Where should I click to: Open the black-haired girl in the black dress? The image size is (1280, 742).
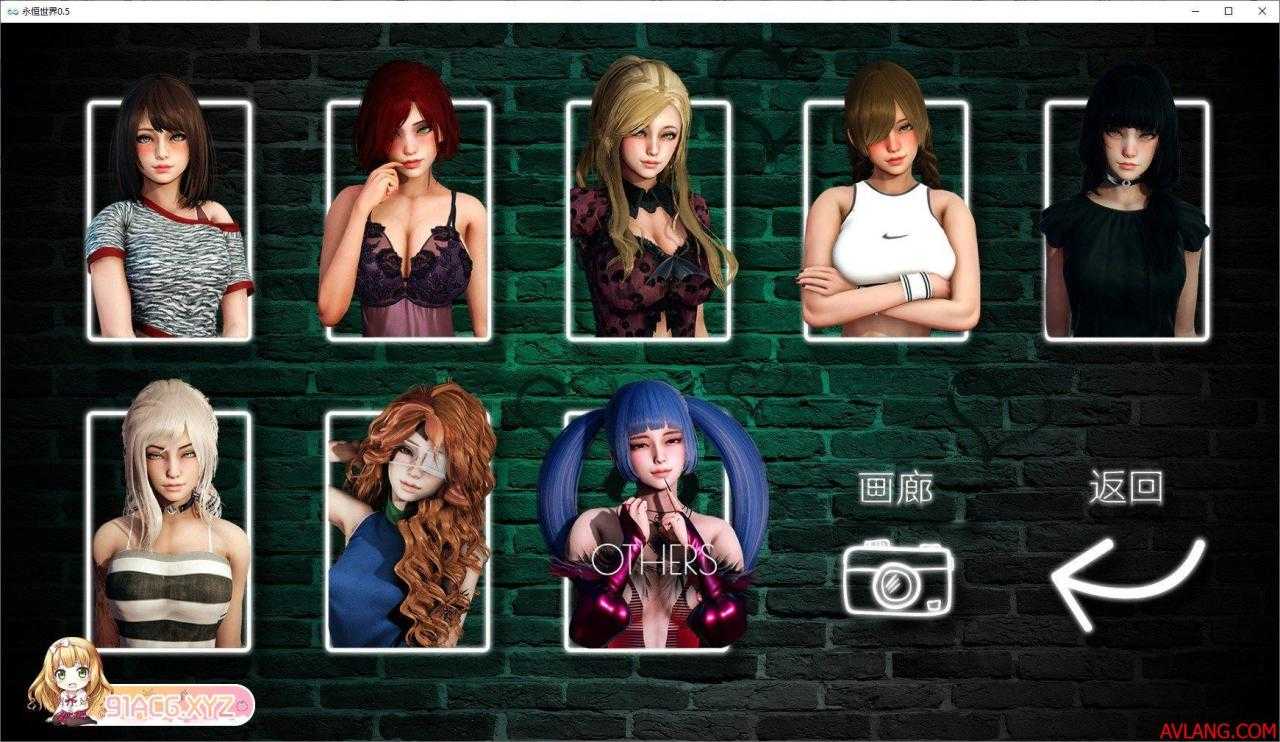(1126, 220)
